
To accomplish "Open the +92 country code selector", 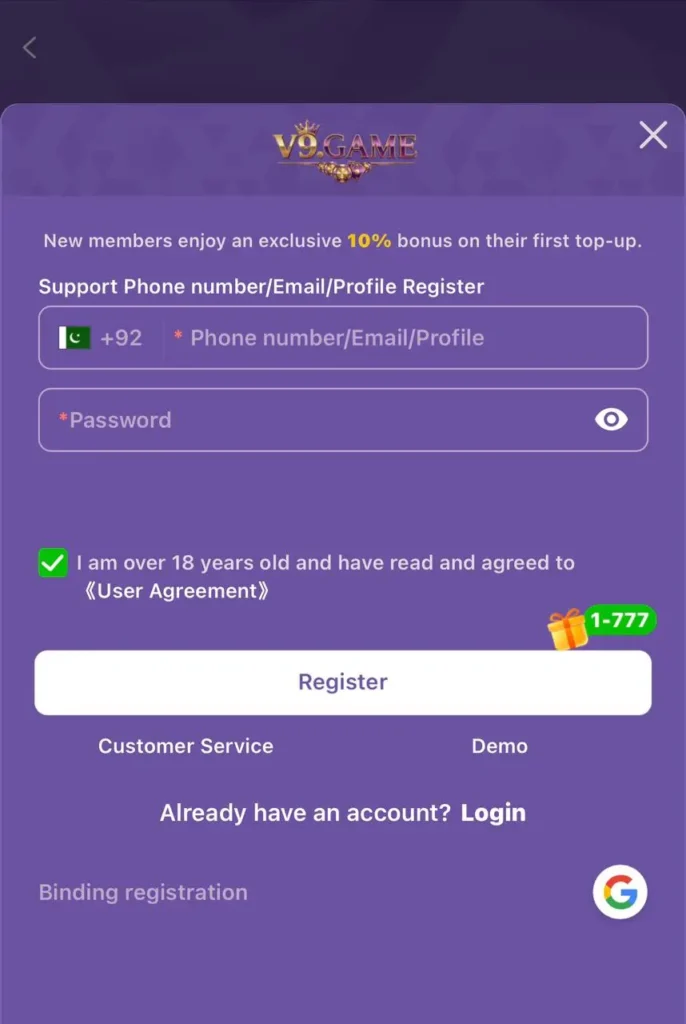I will pos(101,338).
